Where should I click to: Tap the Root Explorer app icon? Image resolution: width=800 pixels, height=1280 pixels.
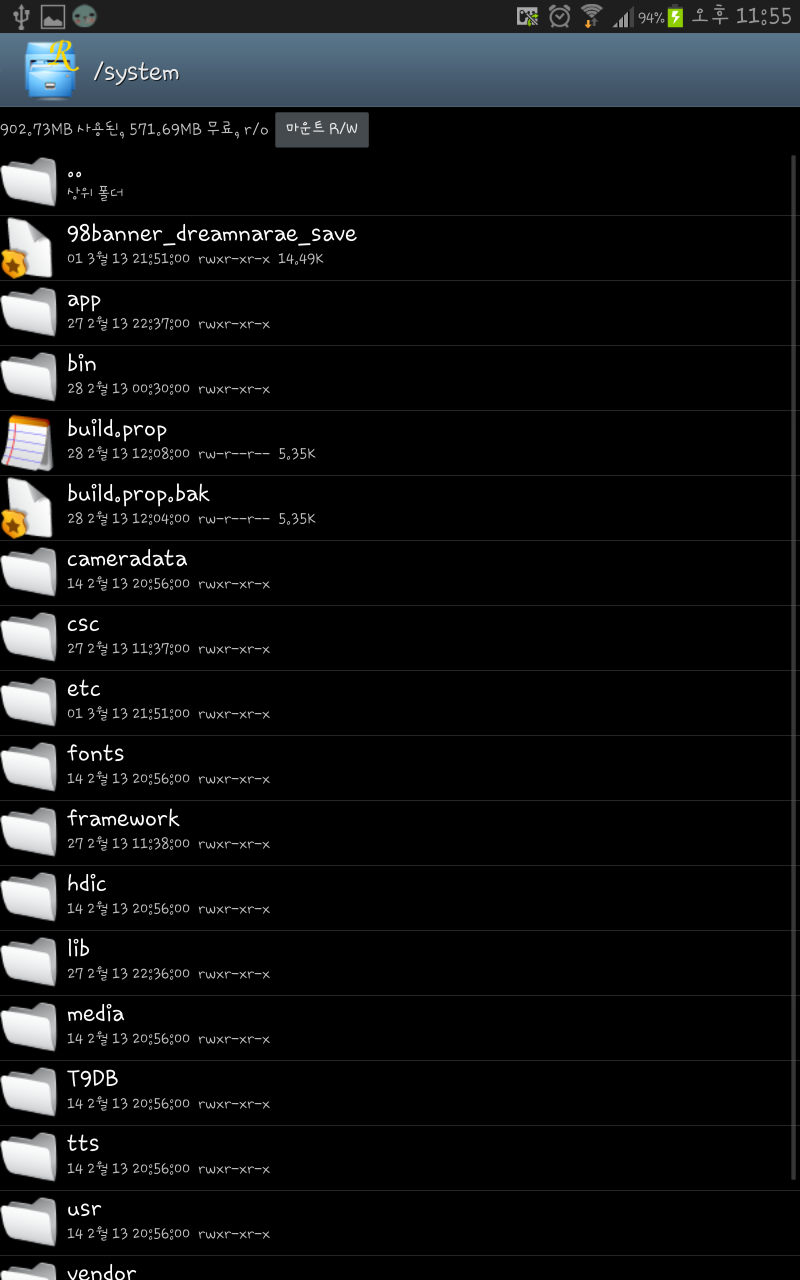(50, 70)
